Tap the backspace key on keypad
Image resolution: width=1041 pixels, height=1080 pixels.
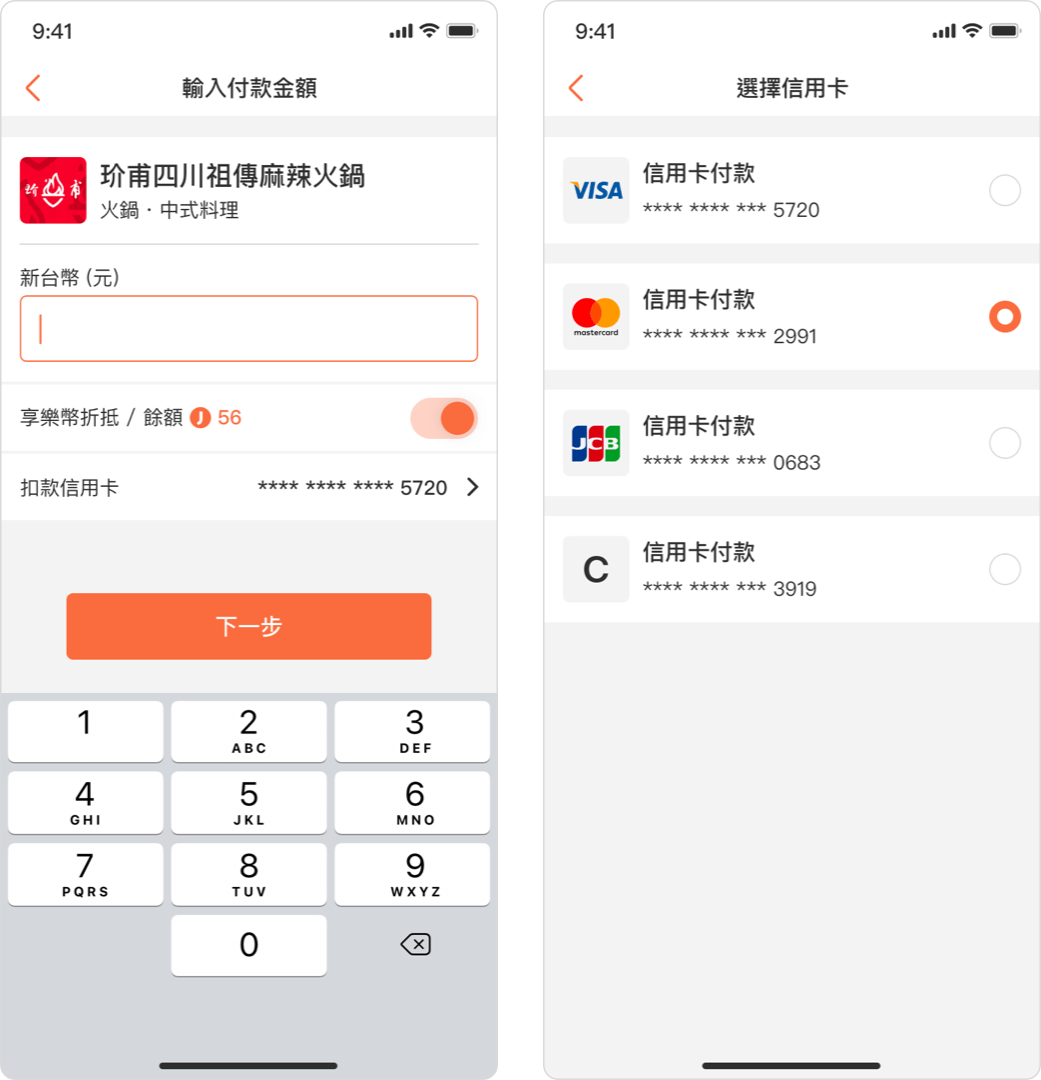414,944
